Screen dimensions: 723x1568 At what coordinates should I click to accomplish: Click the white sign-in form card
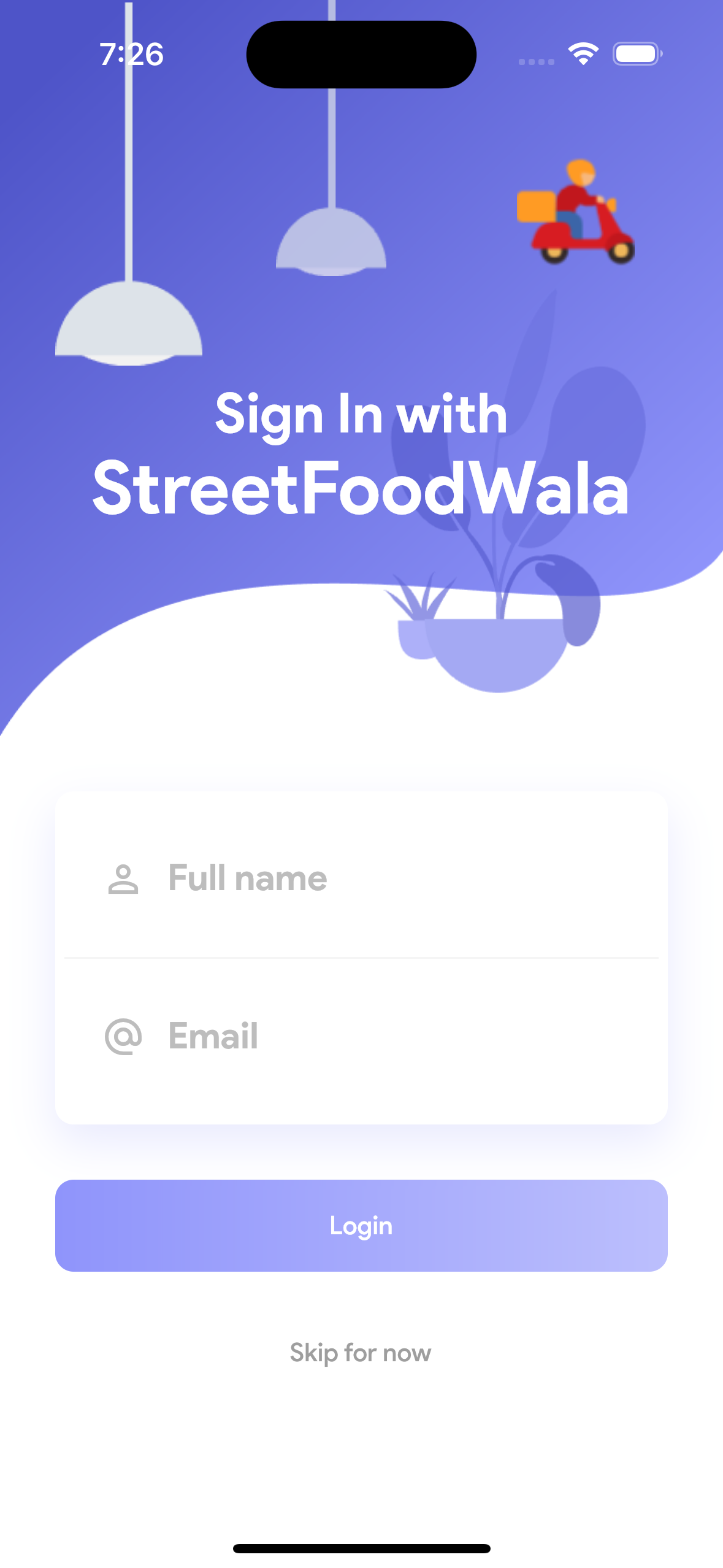click(x=361, y=957)
